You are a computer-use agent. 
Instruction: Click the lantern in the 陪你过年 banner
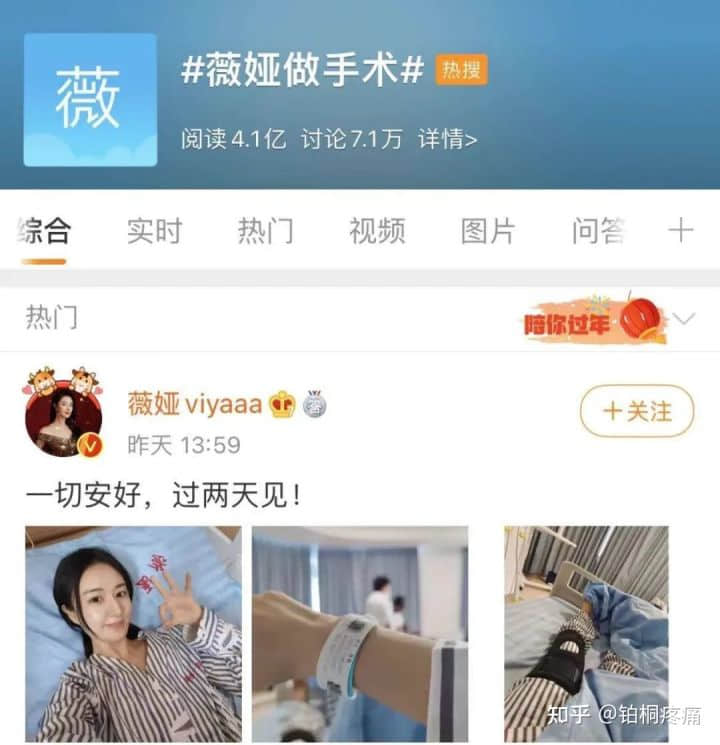[640, 318]
